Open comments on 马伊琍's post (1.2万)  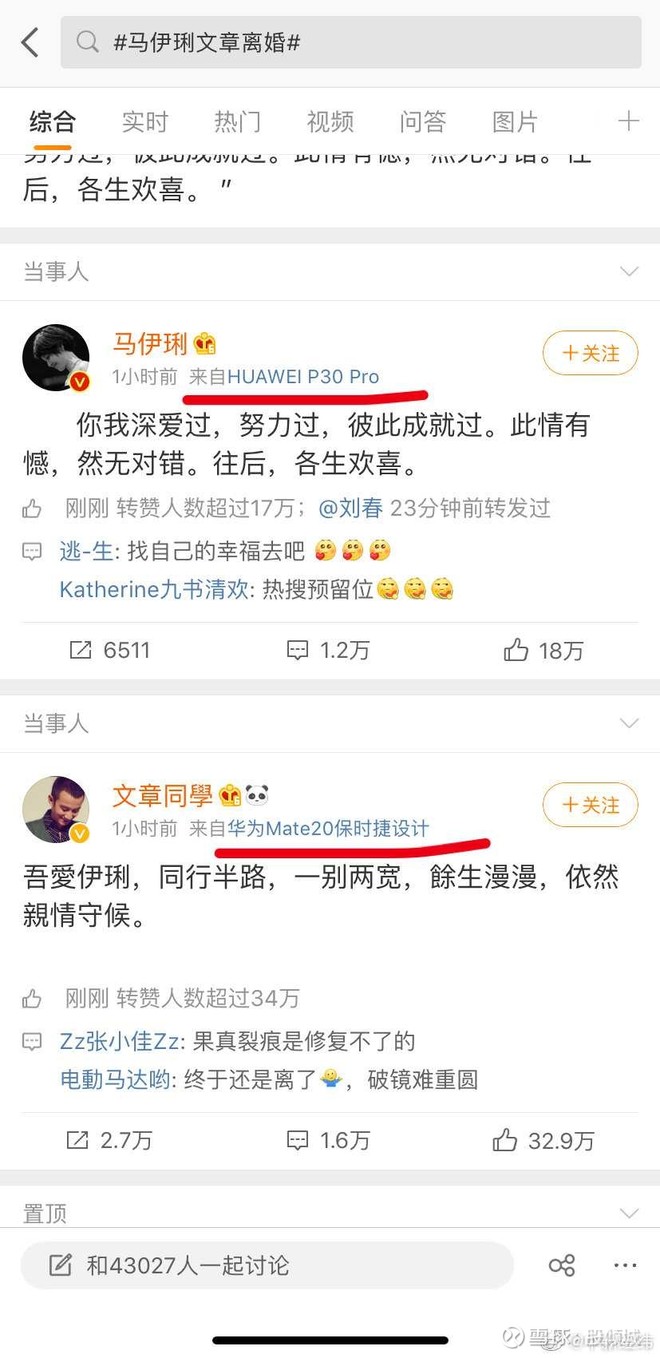click(328, 650)
